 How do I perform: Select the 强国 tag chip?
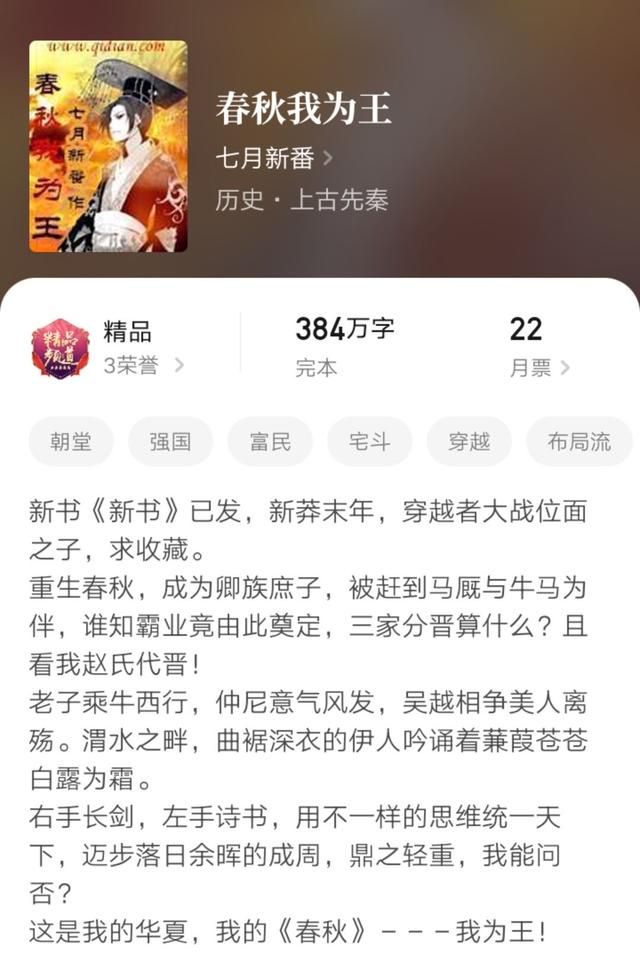click(170, 442)
